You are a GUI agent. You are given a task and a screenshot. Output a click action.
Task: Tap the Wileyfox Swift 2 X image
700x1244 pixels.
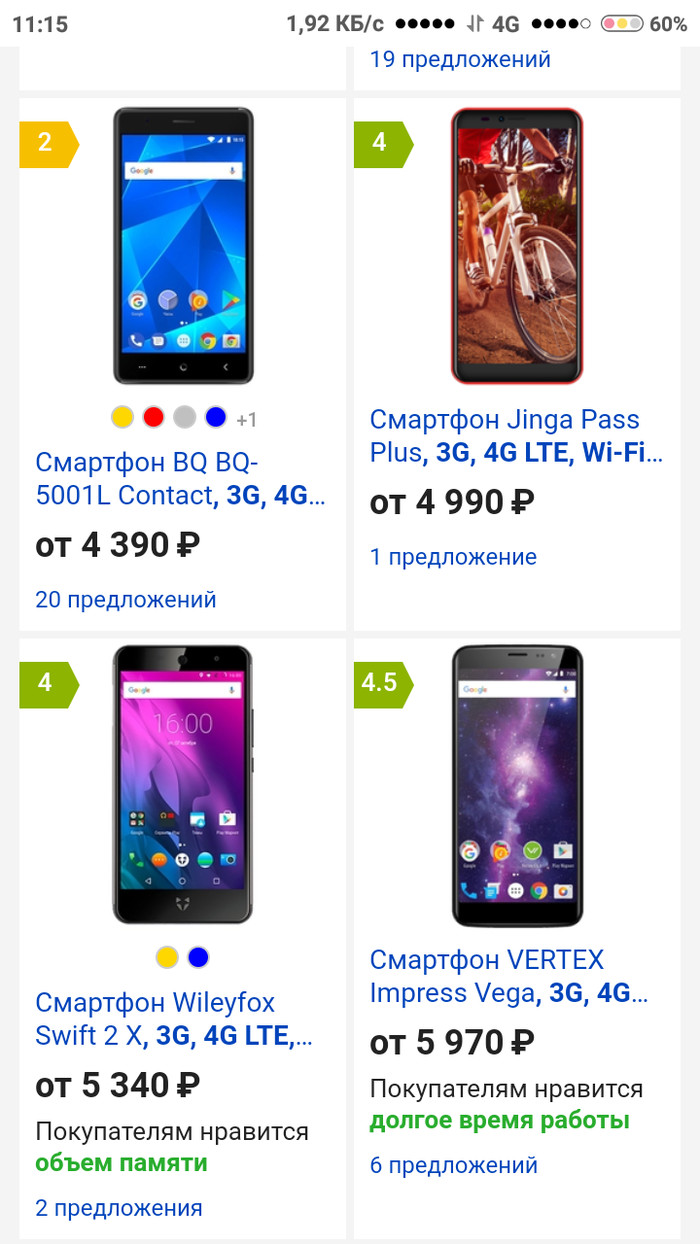(183, 785)
